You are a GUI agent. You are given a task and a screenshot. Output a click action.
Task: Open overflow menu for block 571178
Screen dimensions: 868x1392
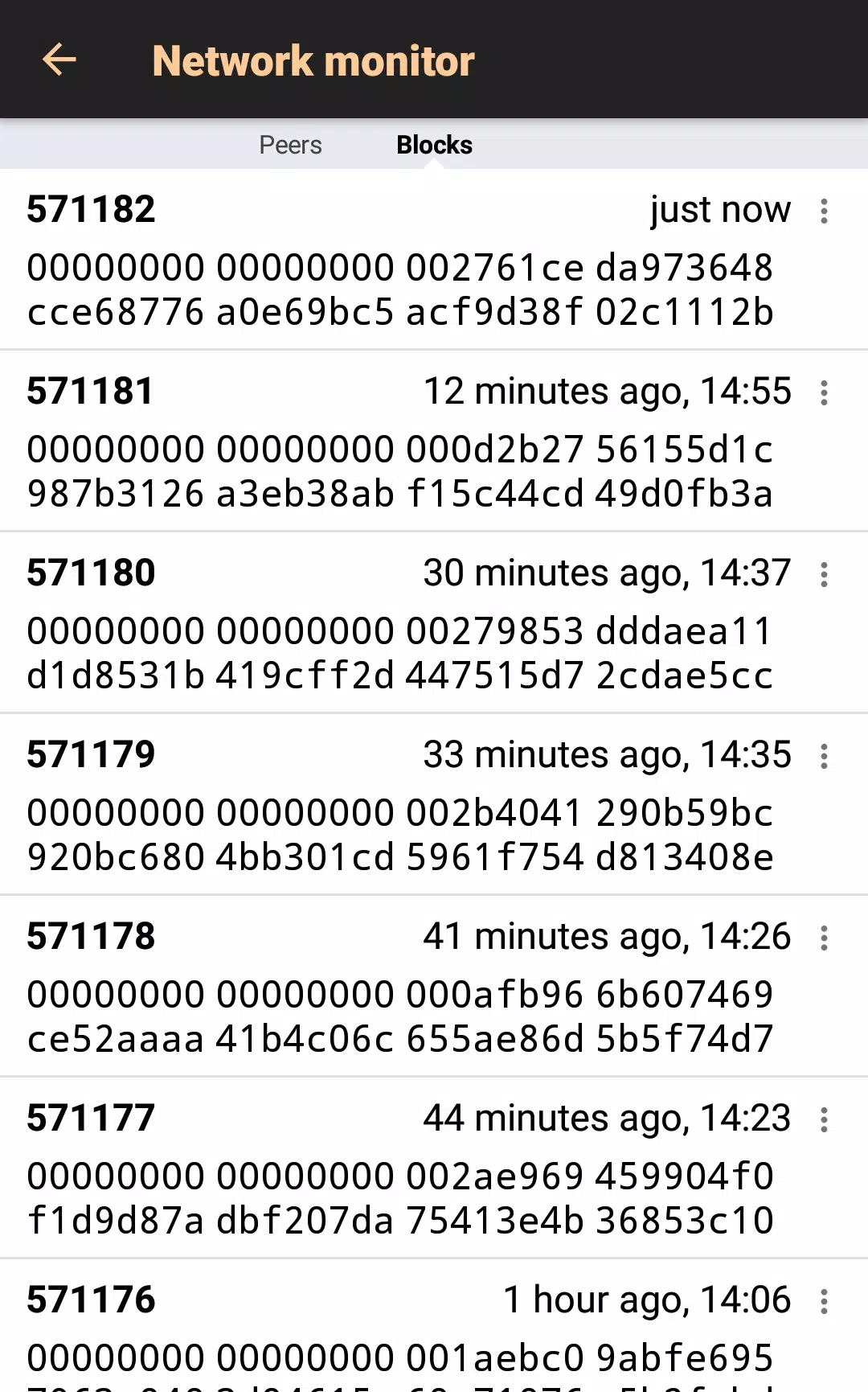pyautogui.click(x=824, y=938)
